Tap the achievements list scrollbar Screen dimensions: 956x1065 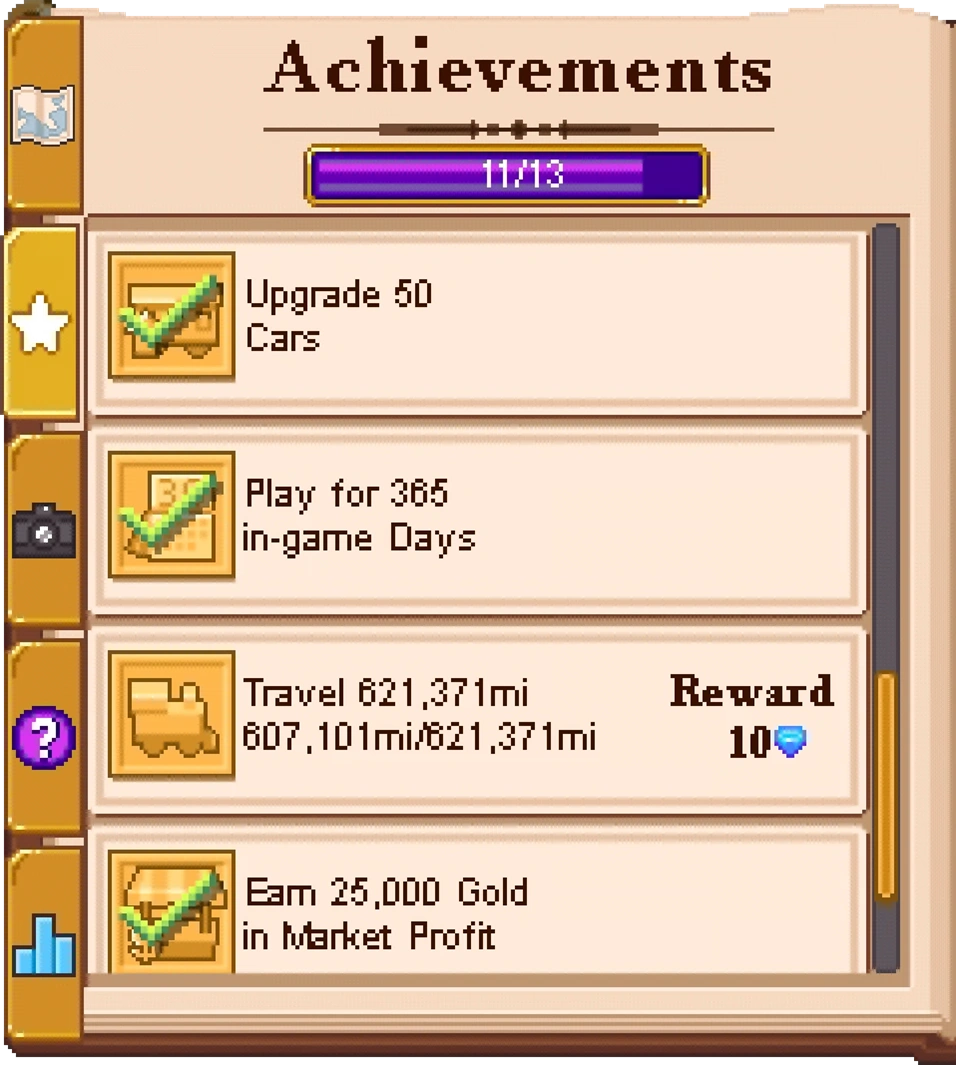point(886,785)
